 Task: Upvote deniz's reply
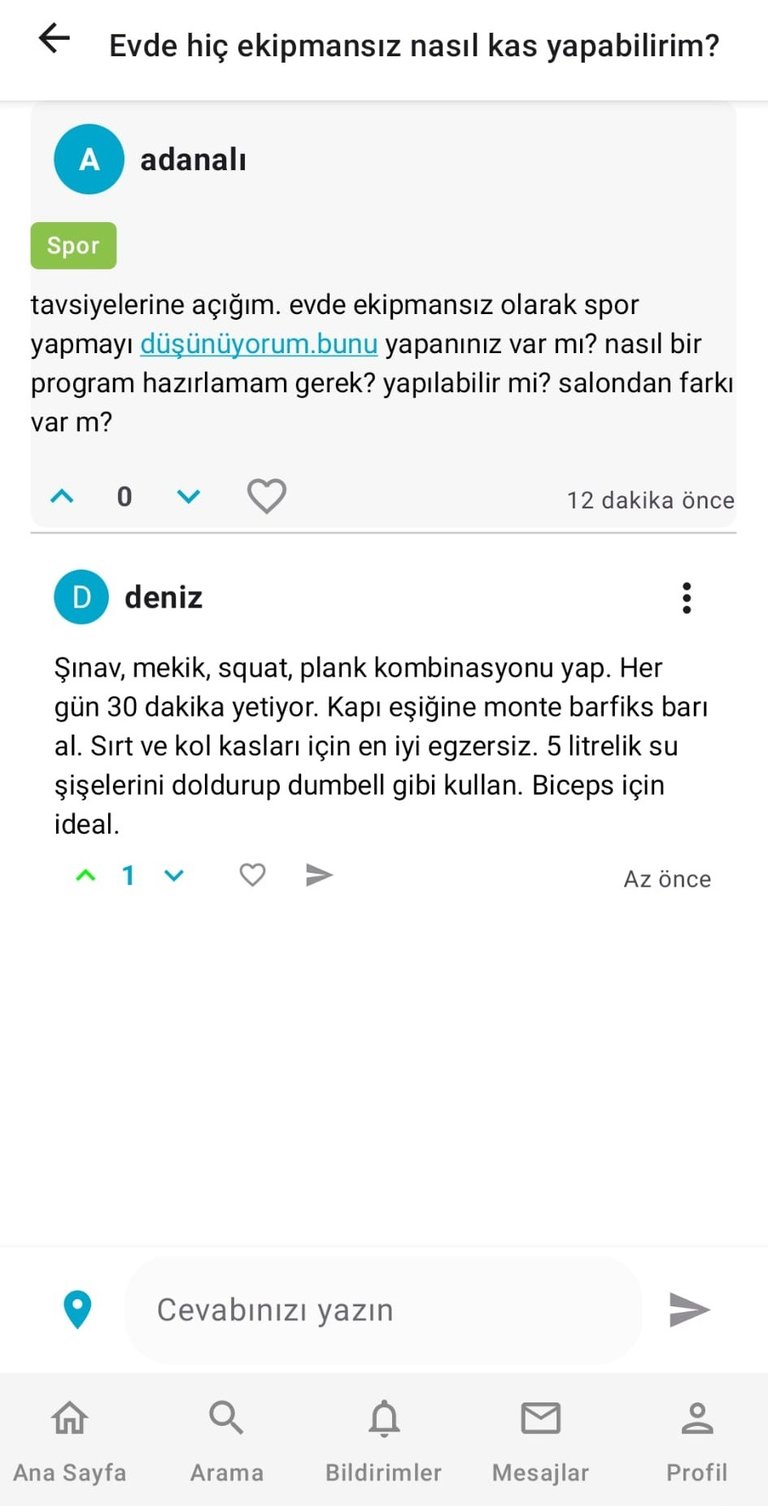pyautogui.click(x=86, y=876)
